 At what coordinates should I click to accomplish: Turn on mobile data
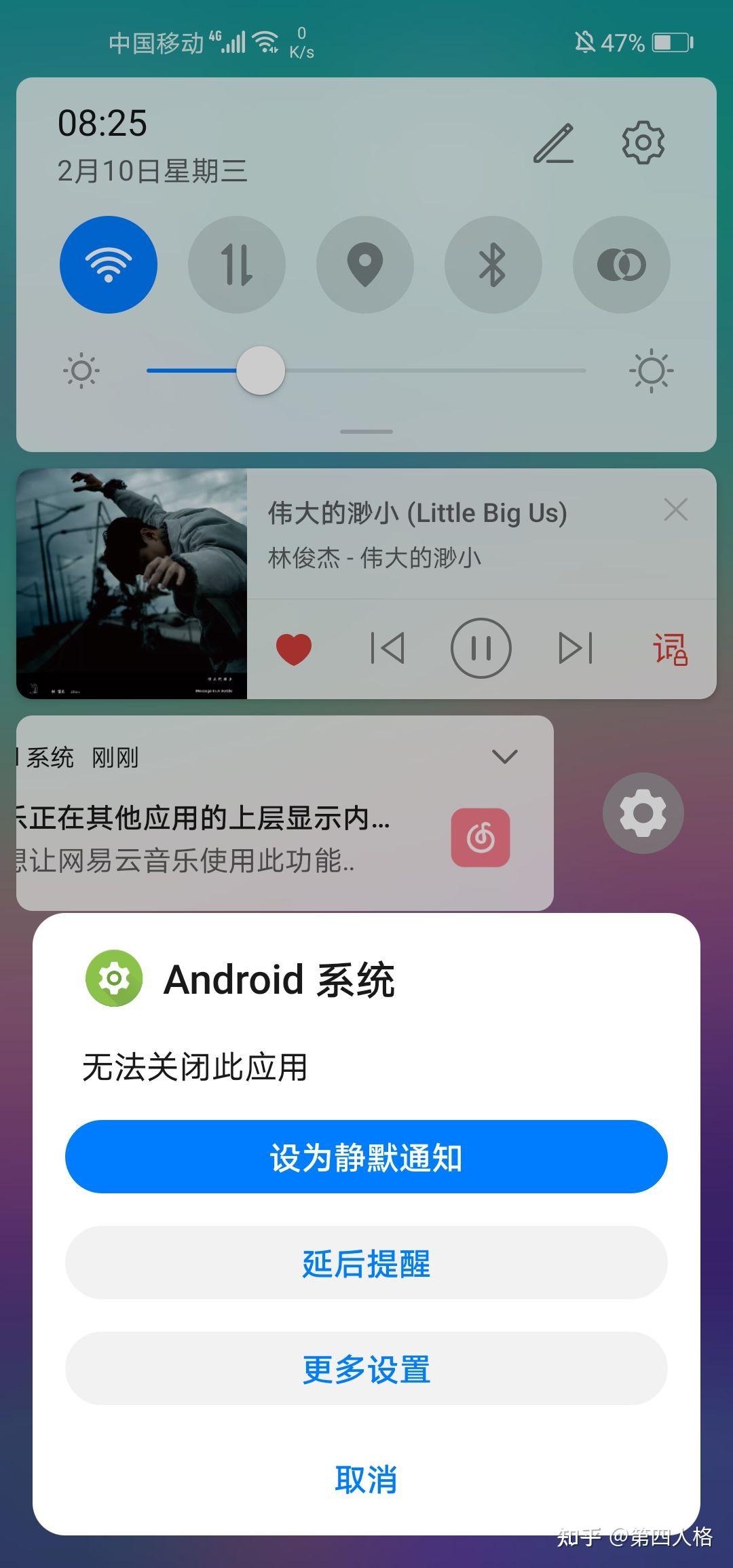coord(237,265)
